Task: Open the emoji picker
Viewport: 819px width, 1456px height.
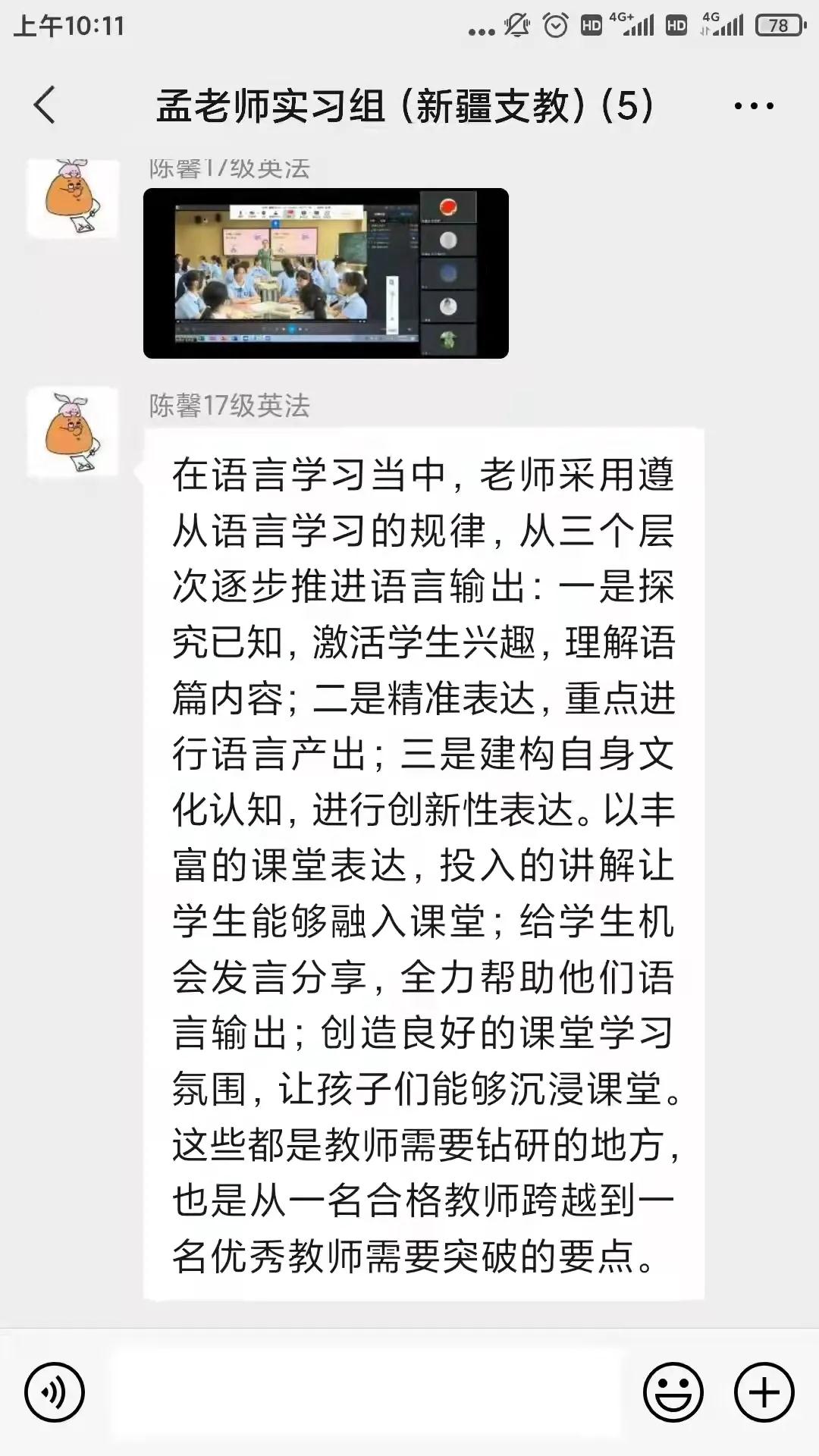Action: tap(673, 1392)
